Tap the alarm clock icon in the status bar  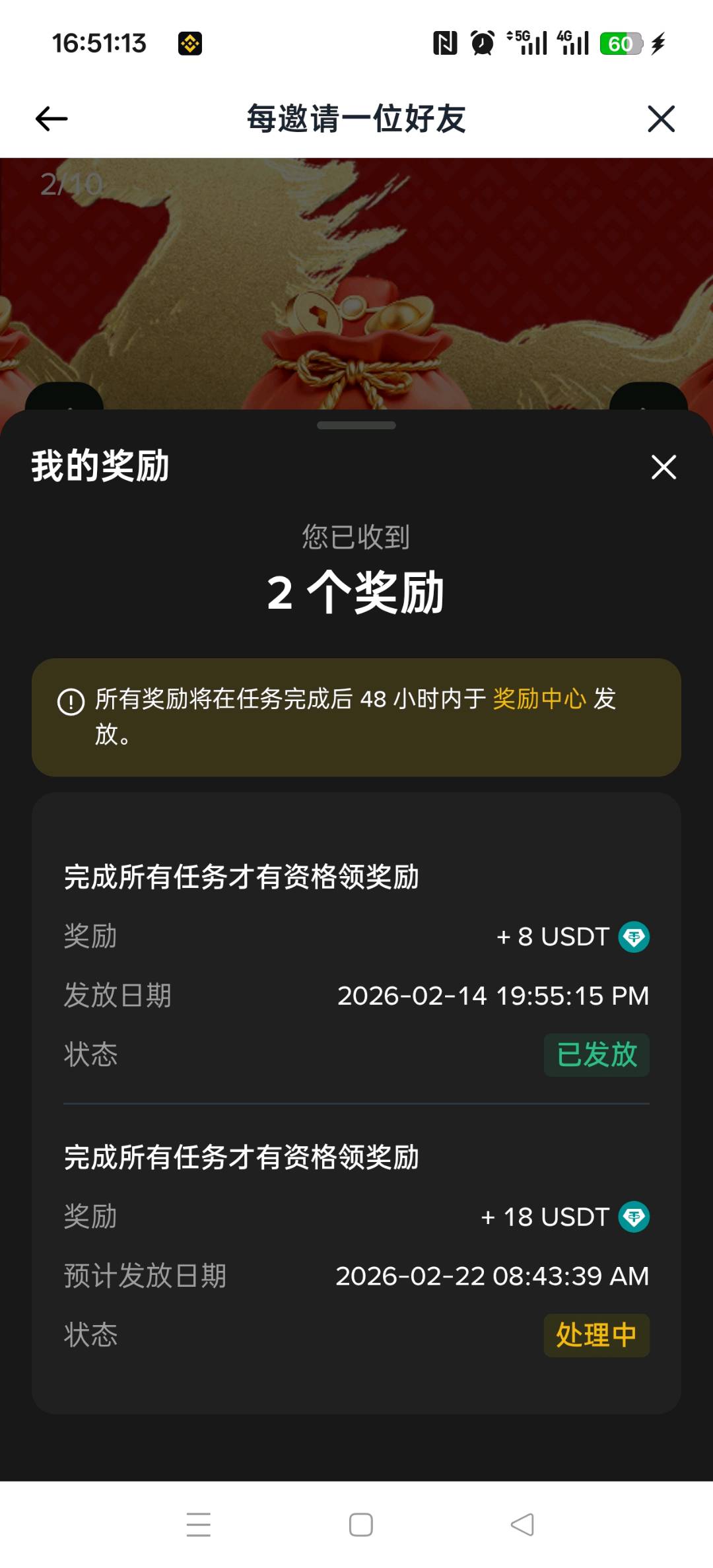(481, 44)
